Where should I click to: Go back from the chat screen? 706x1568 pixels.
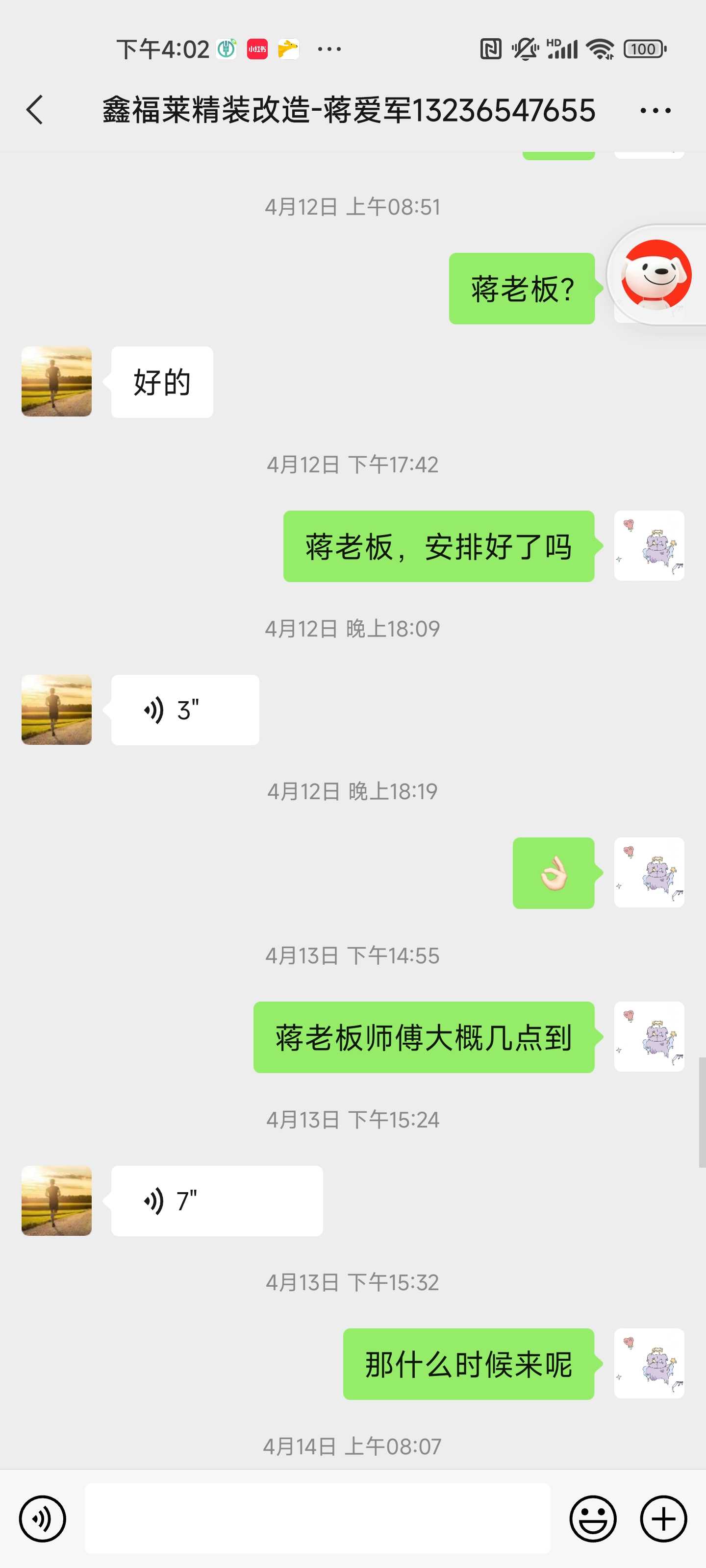pos(35,110)
